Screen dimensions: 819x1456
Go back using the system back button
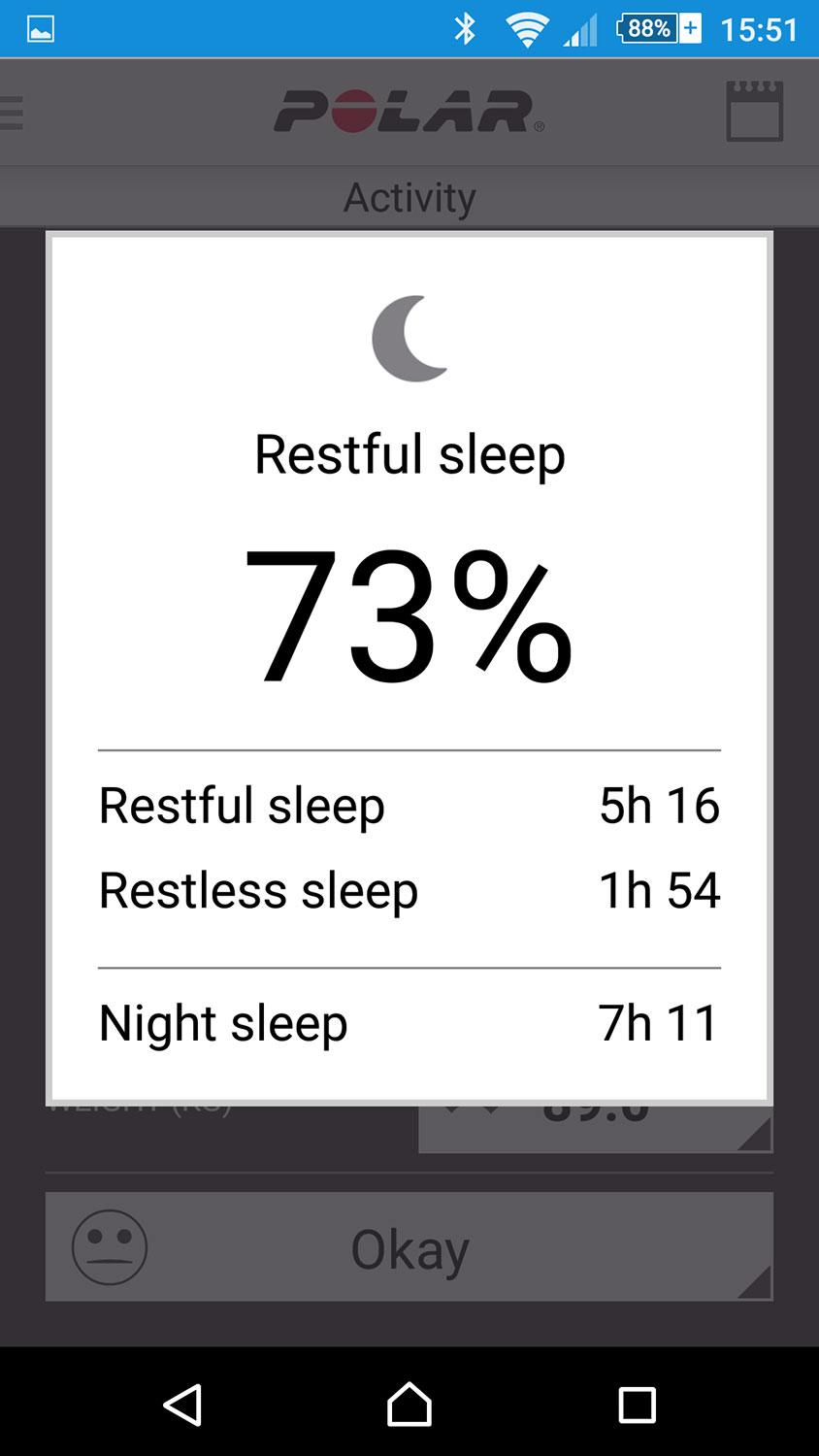[182, 1404]
